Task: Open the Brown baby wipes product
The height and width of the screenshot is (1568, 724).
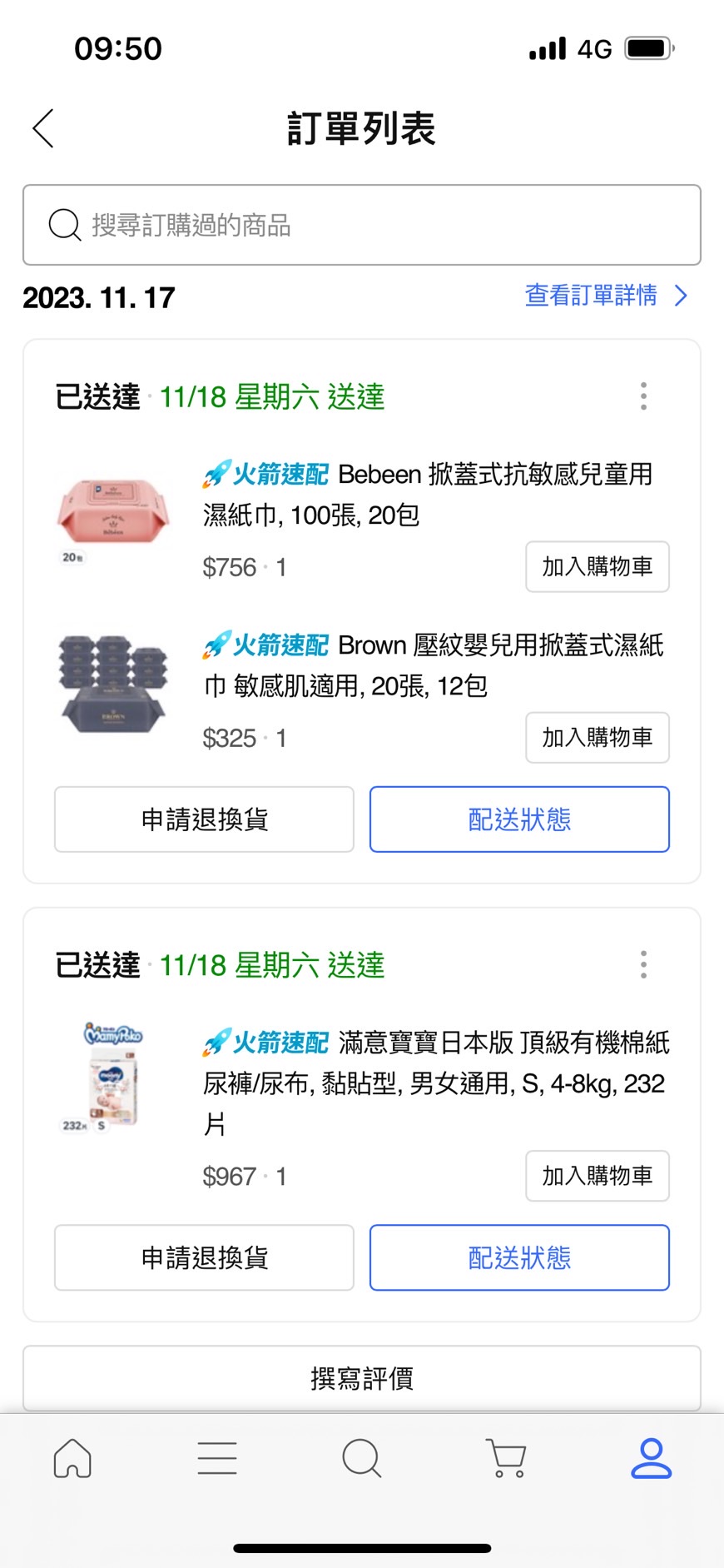Action: click(433, 665)
